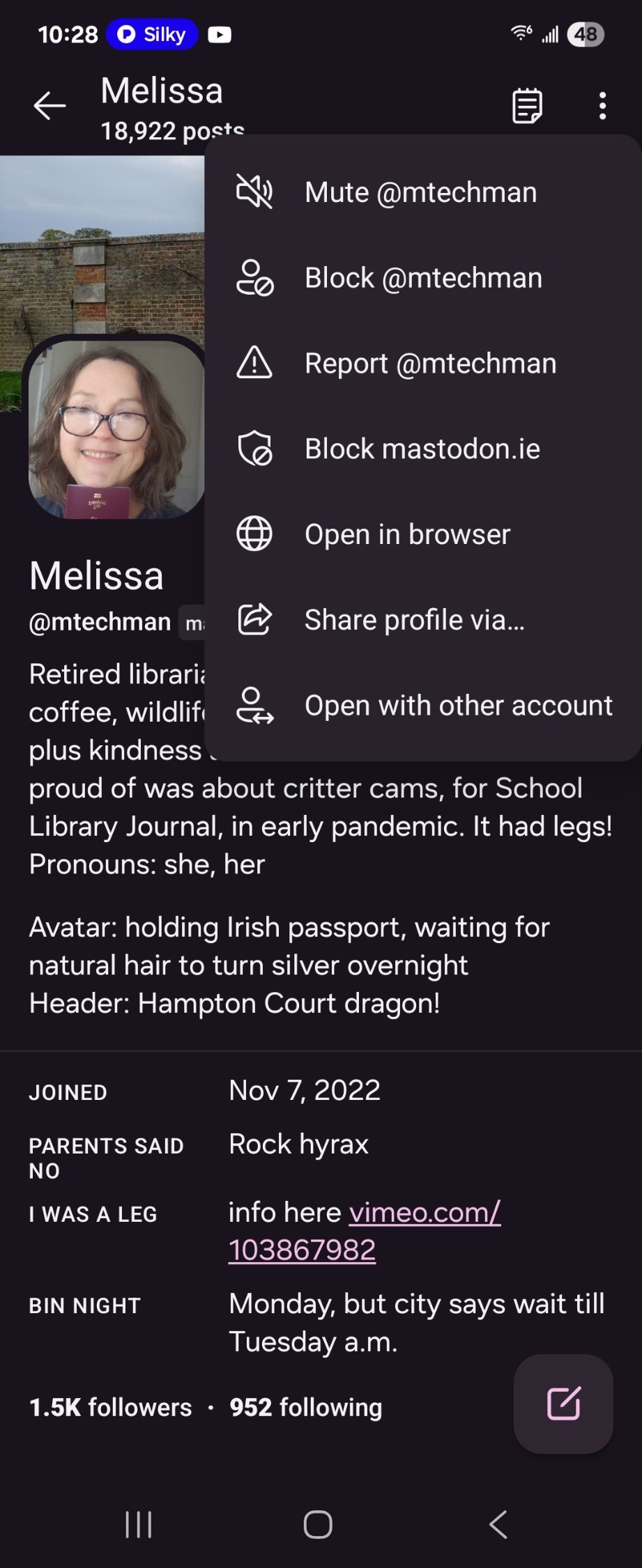Tap the three-dot overflow menu
Image resolution: width=642 pixels, height=1568 pixels.
pos(602,106)
